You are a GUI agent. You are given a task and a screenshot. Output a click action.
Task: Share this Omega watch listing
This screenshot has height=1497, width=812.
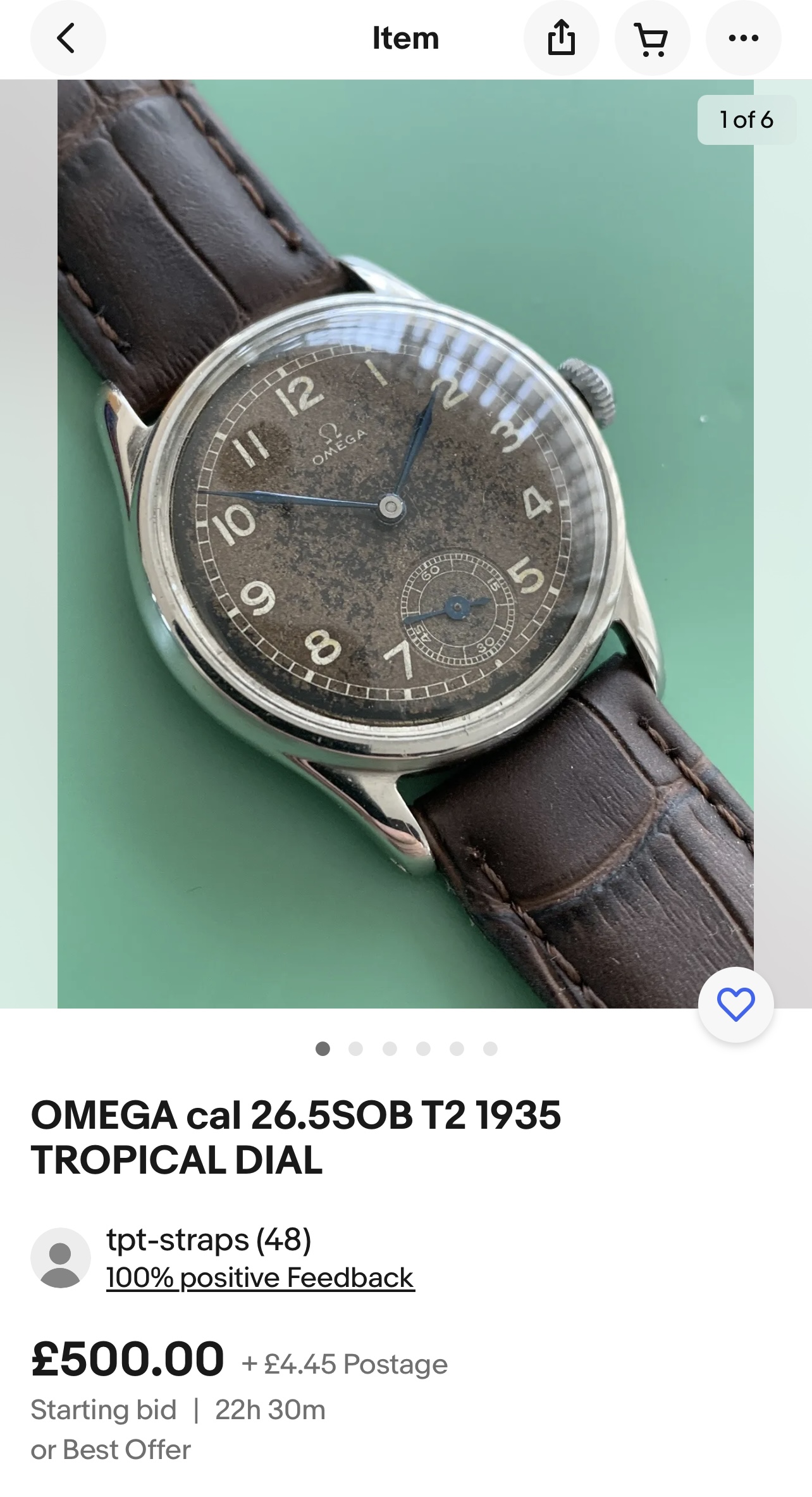(x=561, y=38)
